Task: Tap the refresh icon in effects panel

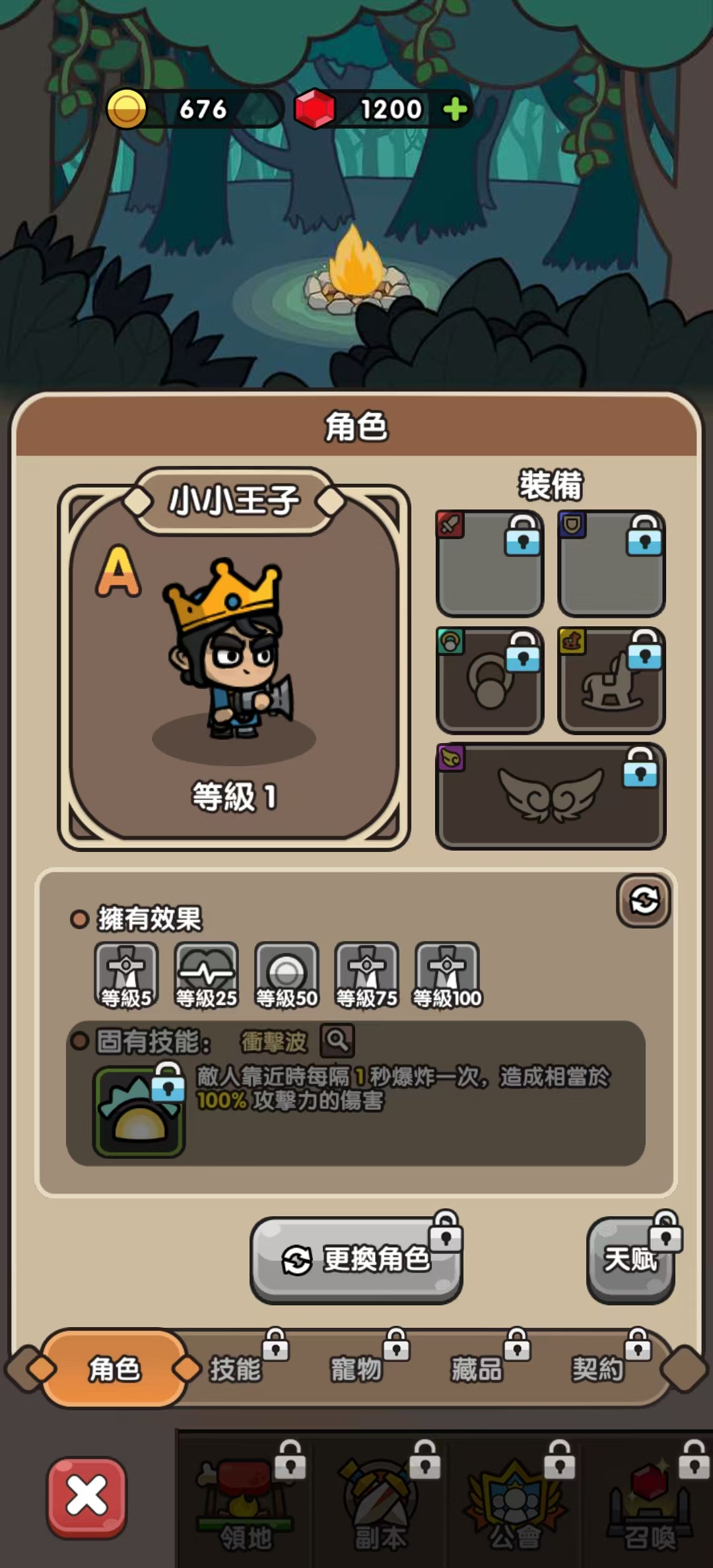Action: pos(644,900)
